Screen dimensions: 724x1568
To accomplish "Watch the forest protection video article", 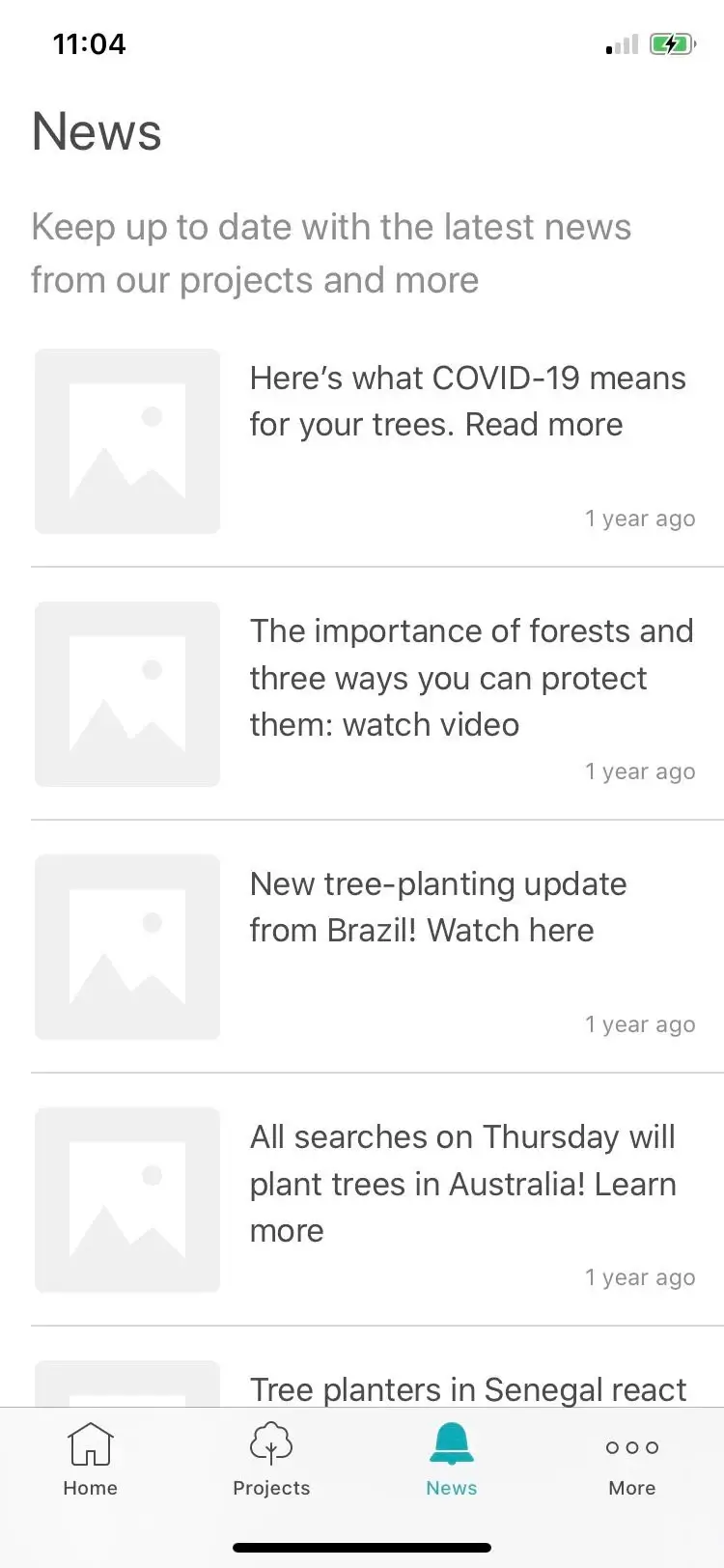I will point(471,678).
